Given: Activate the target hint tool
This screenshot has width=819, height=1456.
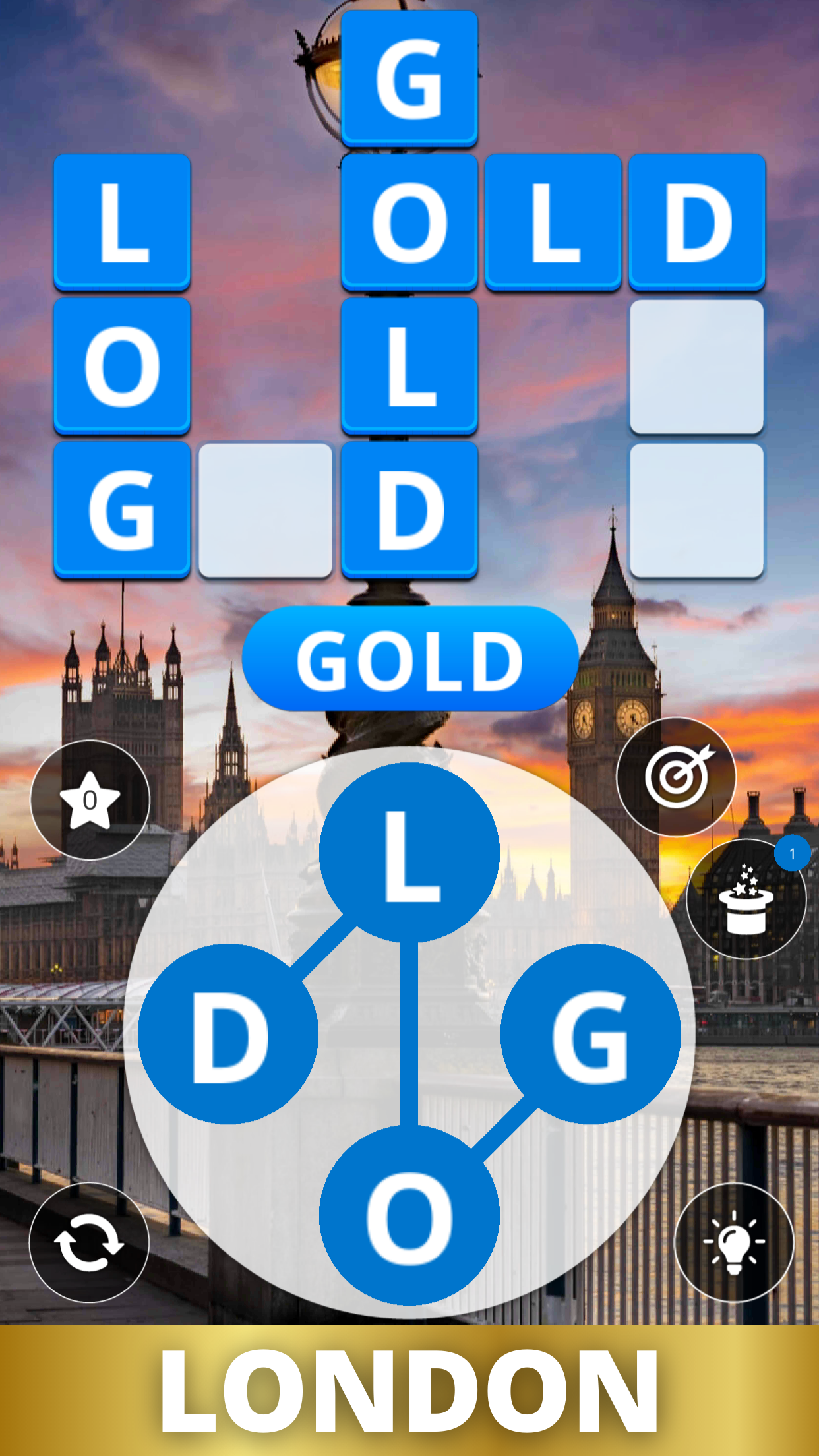Looking at the screenshot, I should click(x=676, y=777).
